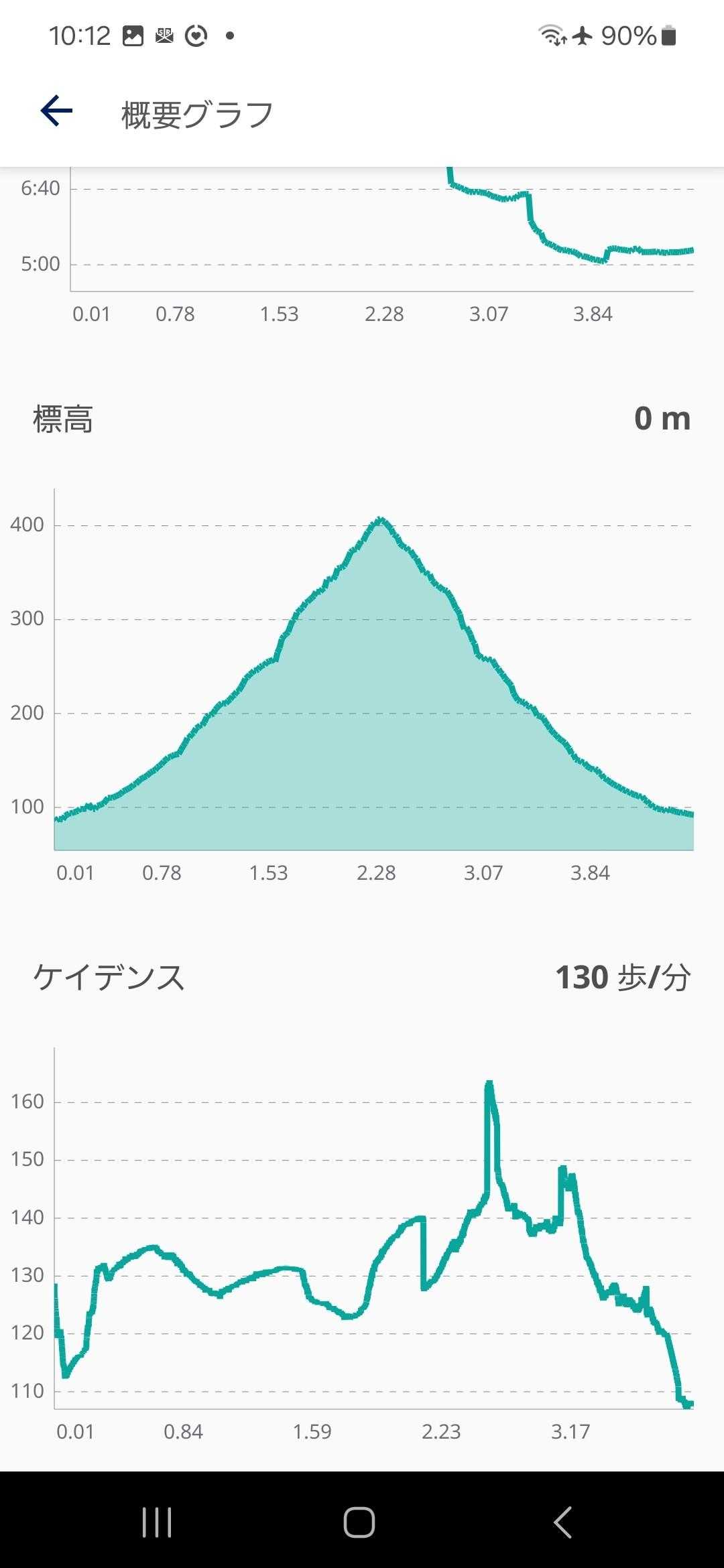This screenshot has width=724, height=1568.
Task: Go back from the 概要グラフ screen
Action: 56,111
